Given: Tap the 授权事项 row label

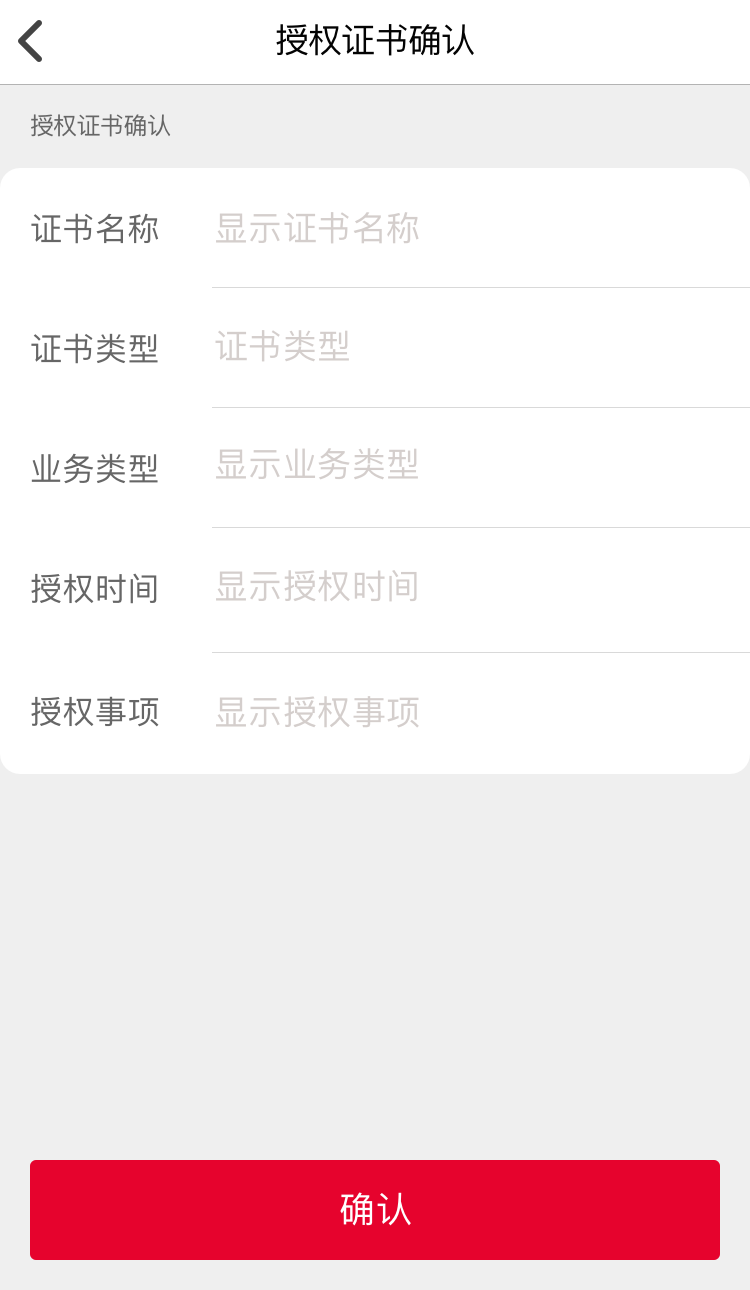Looking at the screenshot, I should [95, 711].
